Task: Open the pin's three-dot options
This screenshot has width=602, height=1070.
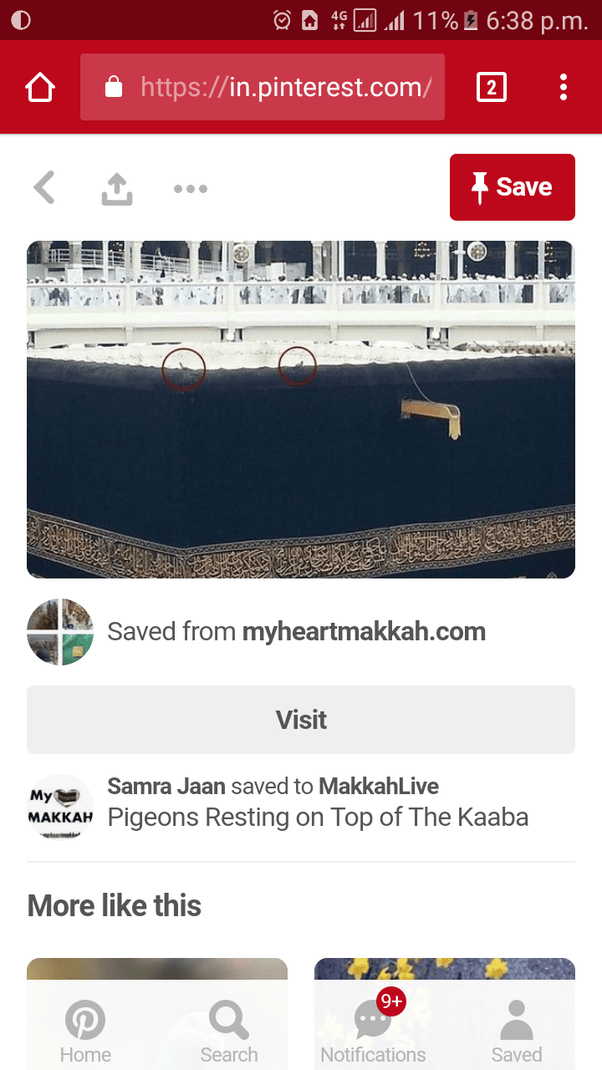Action: (190, 188)
